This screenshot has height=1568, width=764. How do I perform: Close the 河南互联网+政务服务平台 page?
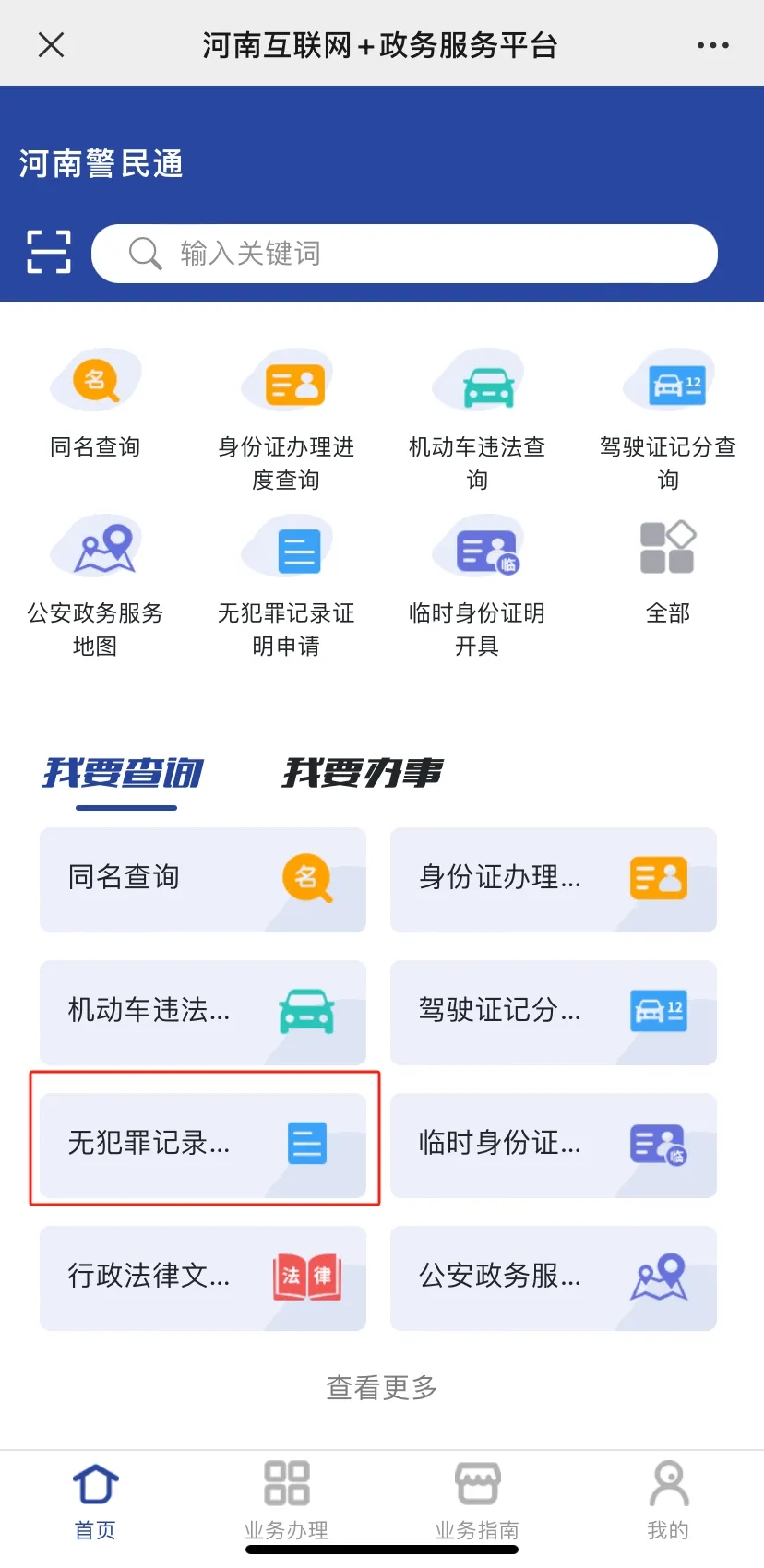click(52, 44)
